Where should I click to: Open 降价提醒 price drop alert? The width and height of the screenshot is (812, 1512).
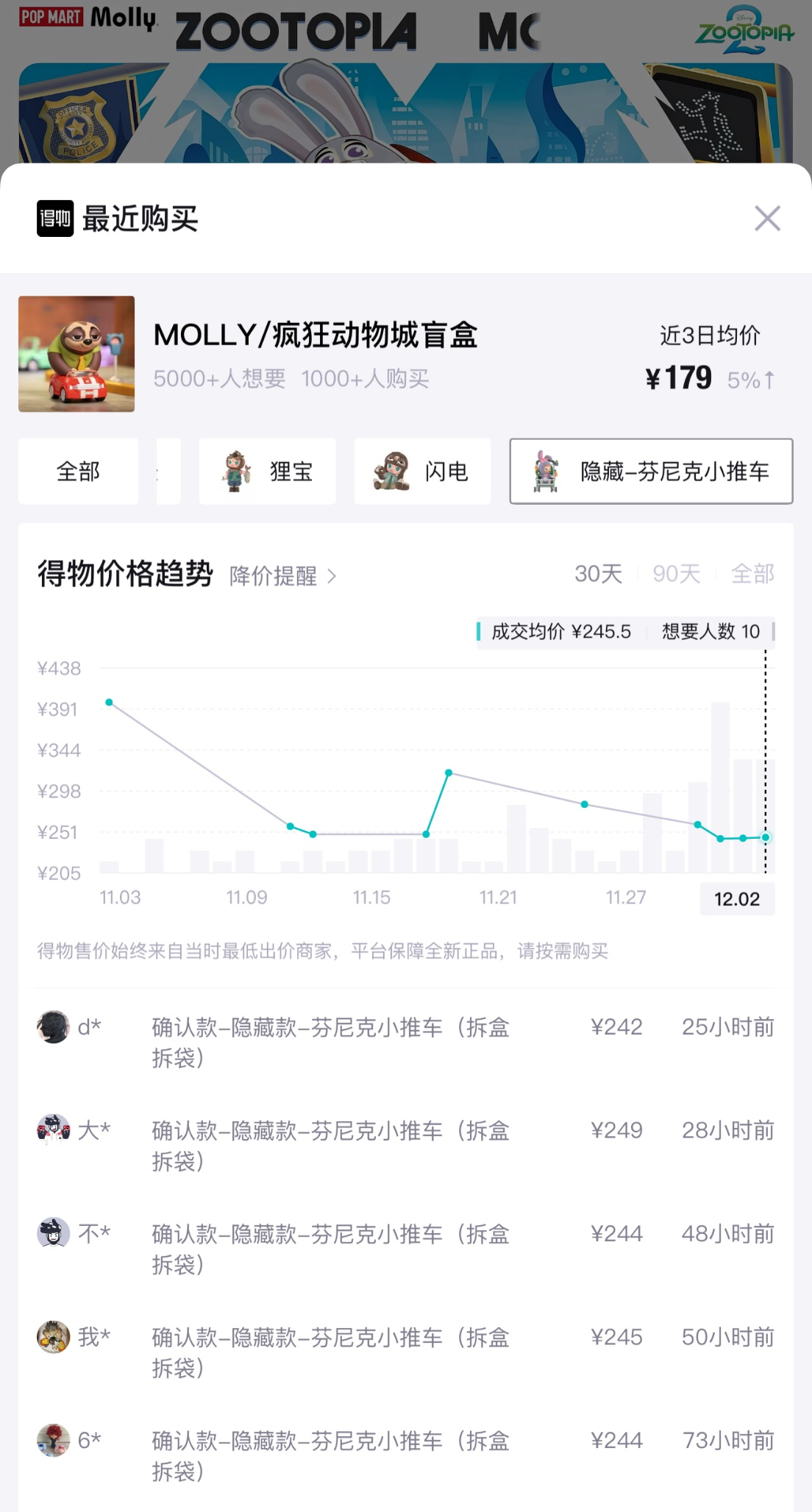(x=282, y=576)
